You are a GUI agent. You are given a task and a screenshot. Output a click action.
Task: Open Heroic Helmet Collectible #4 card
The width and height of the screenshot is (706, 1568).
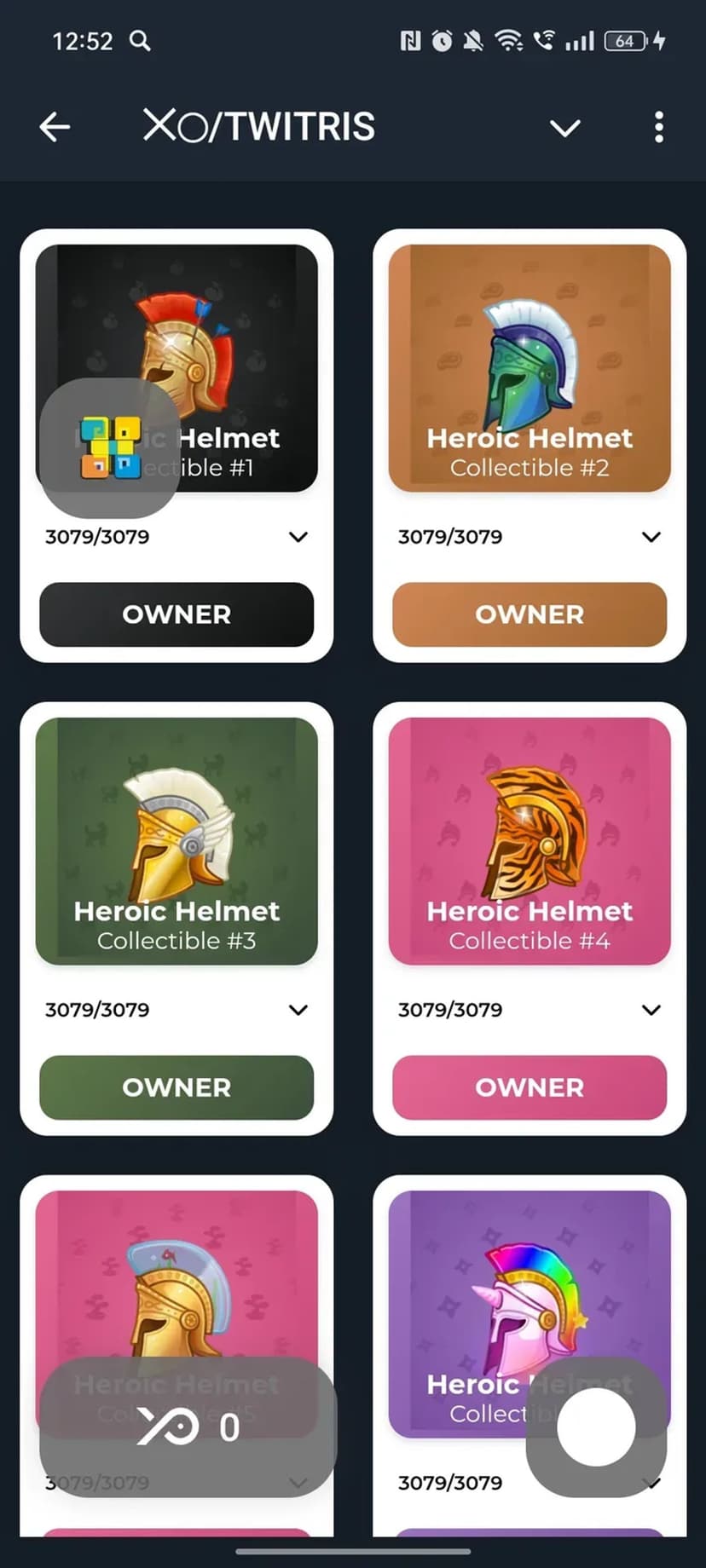[529, 841]
